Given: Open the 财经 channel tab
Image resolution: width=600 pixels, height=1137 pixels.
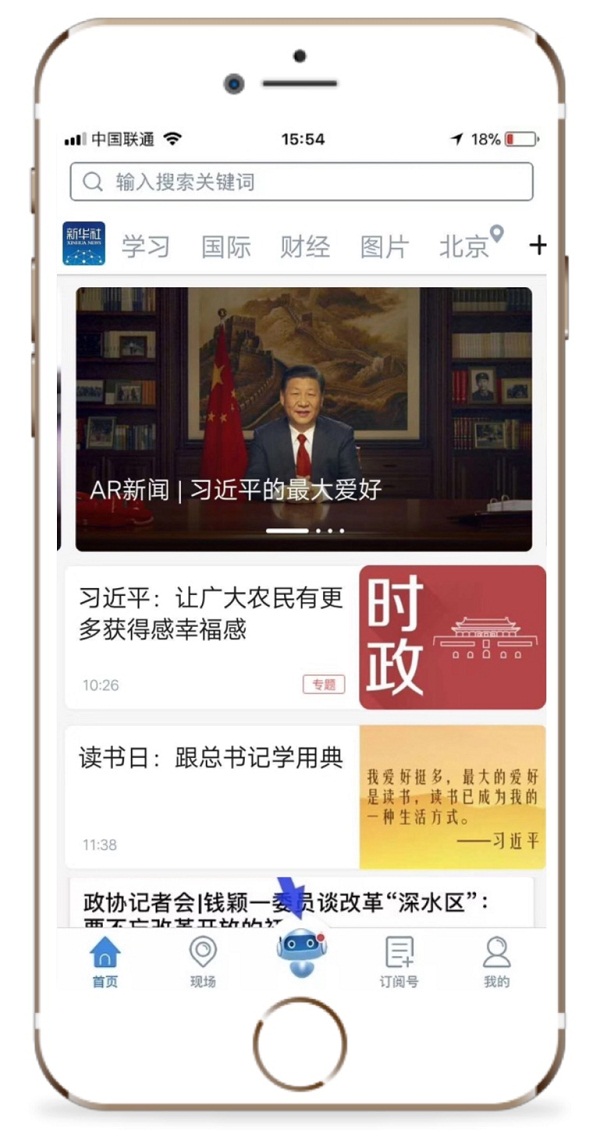Looking at the screenshot, I should point(305,246).
